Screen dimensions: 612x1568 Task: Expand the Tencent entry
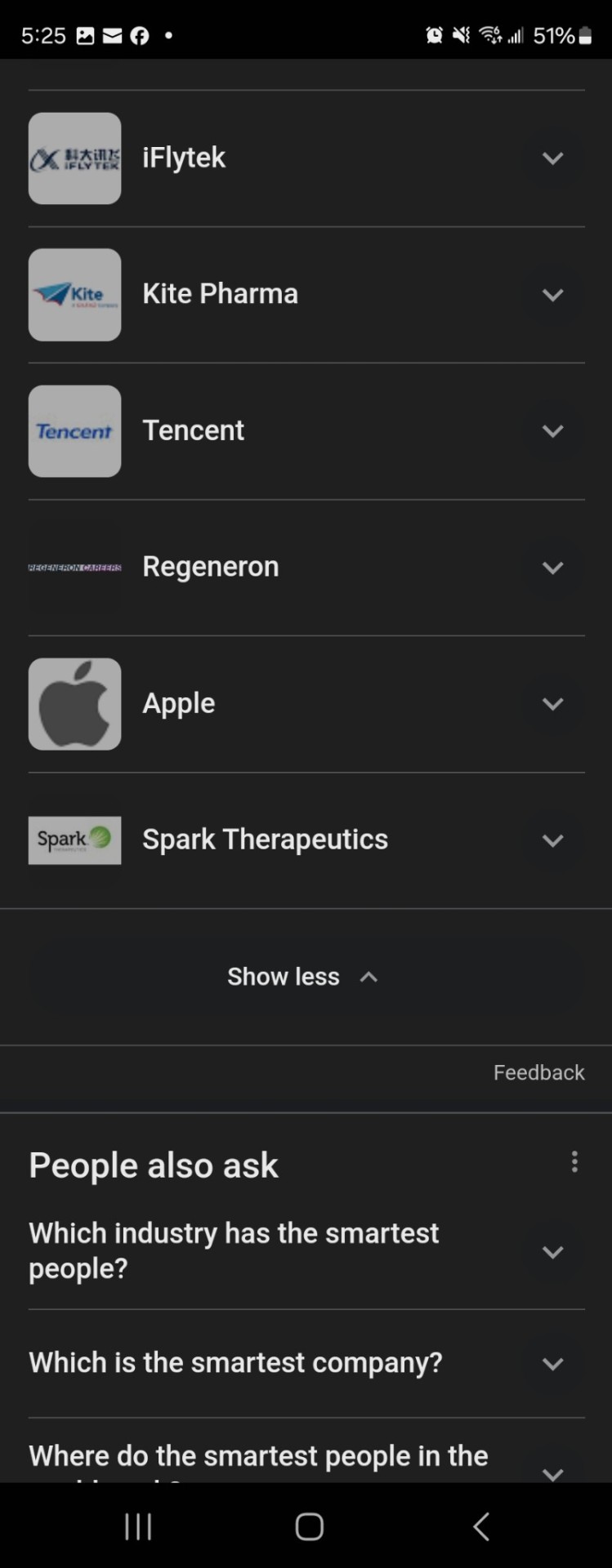point(552,431)
